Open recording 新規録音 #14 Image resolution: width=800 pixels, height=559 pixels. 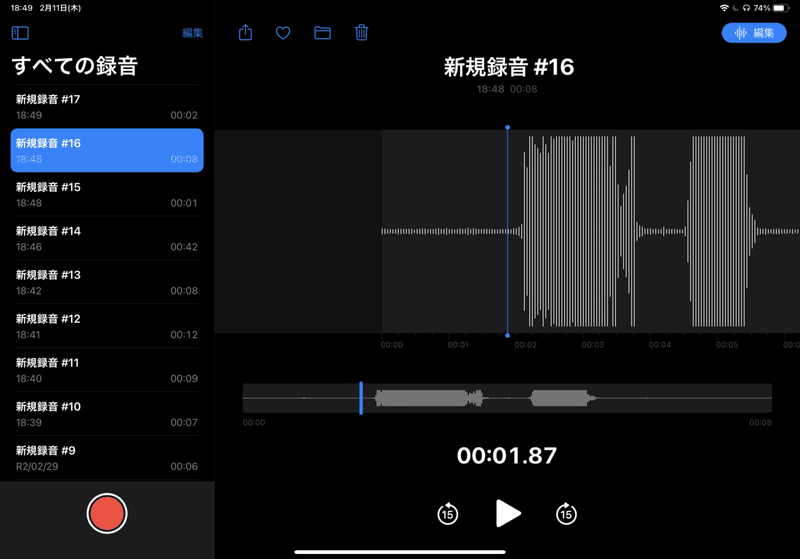pos(107,238)
